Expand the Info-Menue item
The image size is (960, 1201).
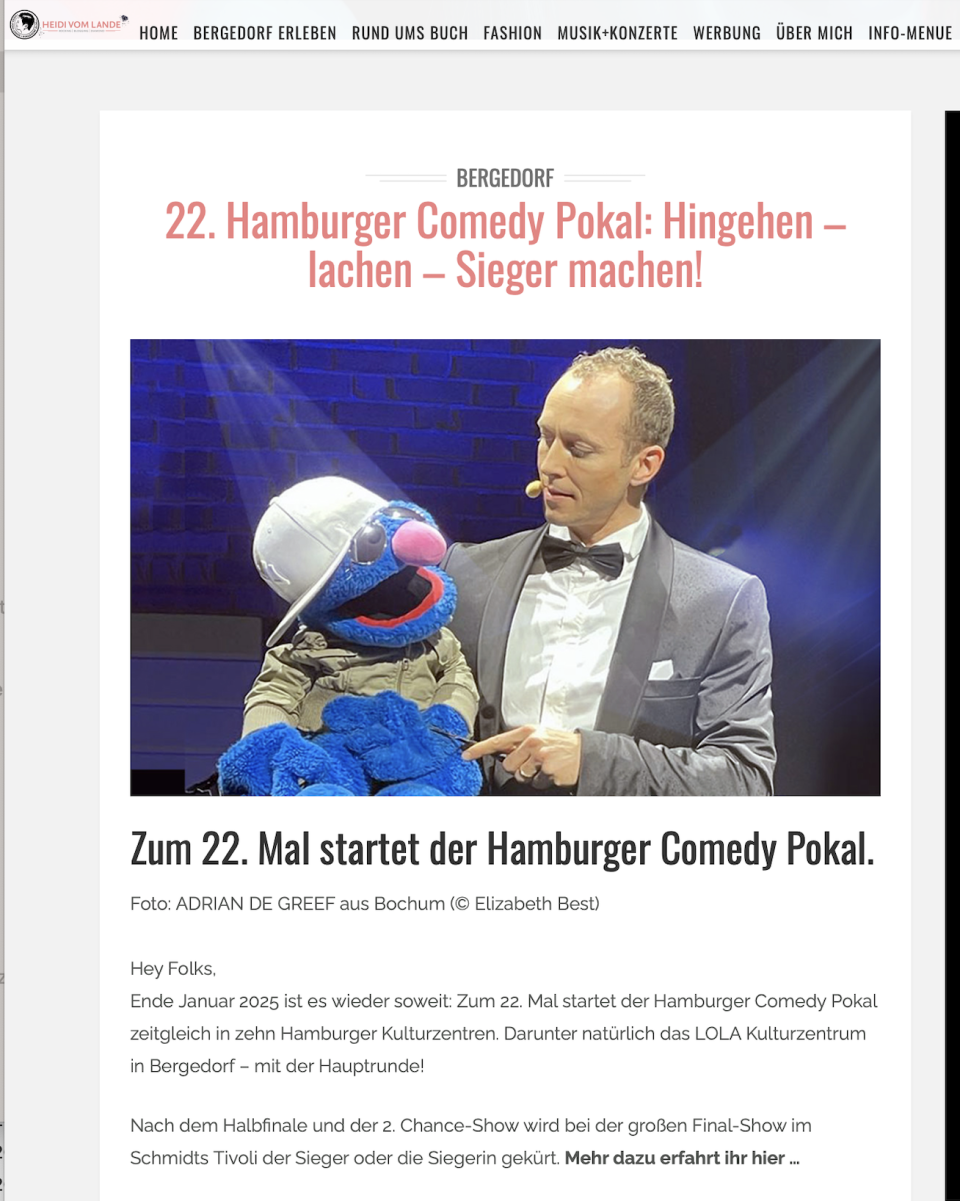click(x=909, y=33)
